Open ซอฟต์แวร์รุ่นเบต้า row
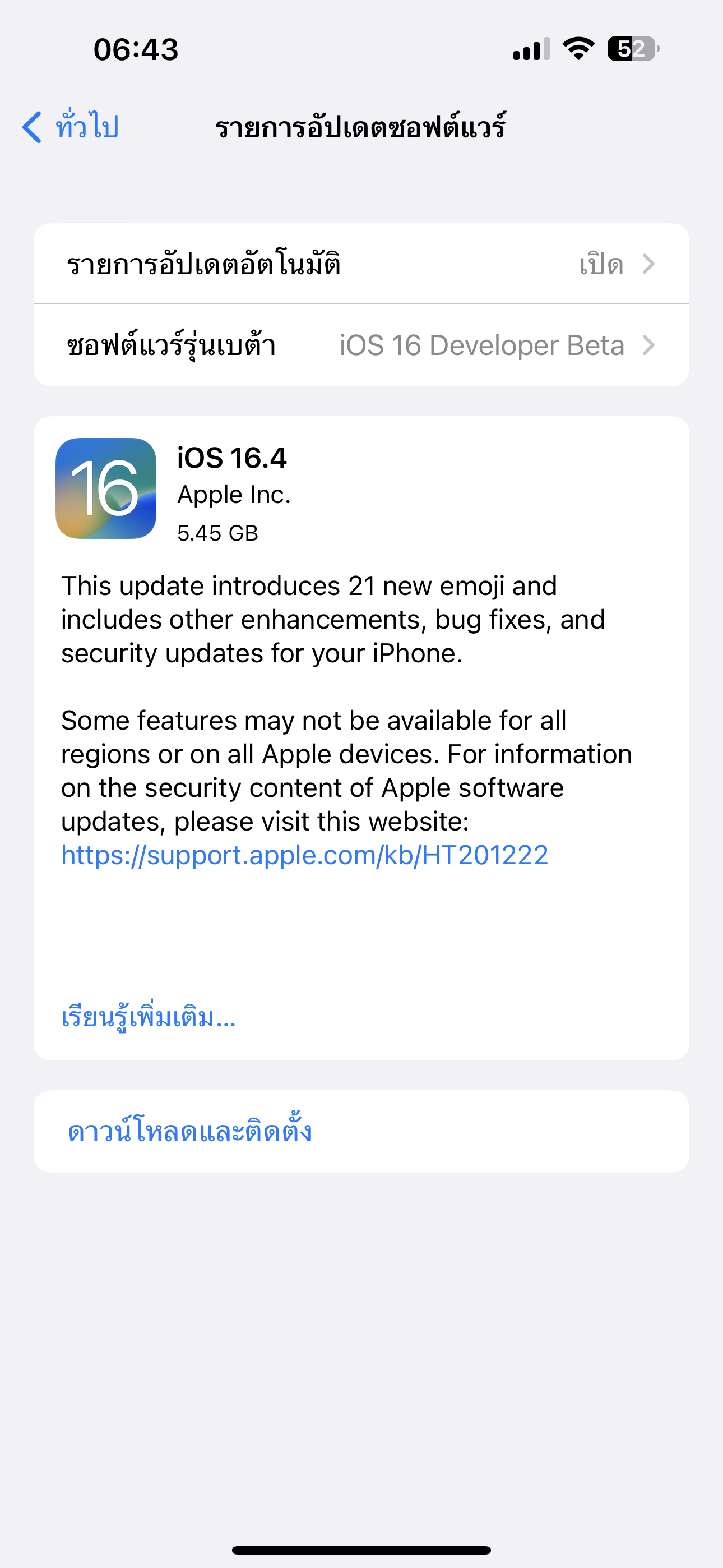This screenshot has height=1568, width=723. 361,345
